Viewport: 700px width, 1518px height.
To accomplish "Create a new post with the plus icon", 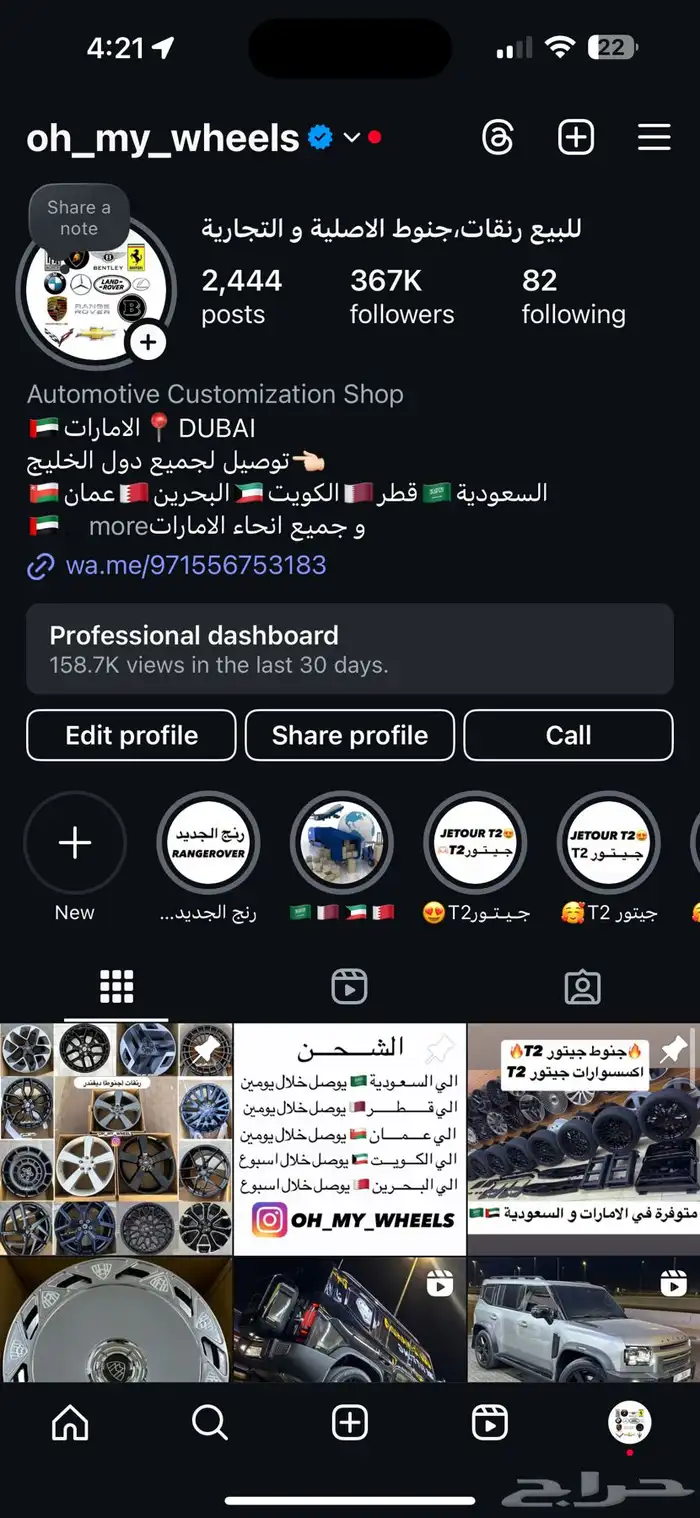I will pyautogui.click(x=576, y=138).
